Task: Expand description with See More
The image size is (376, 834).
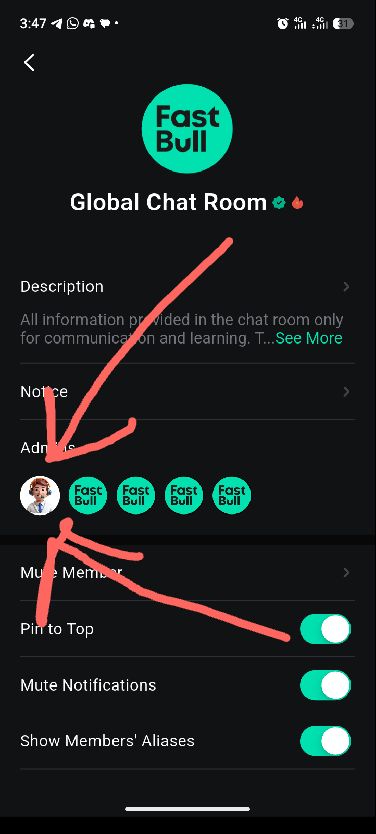Action: click(x=309, y=338)
